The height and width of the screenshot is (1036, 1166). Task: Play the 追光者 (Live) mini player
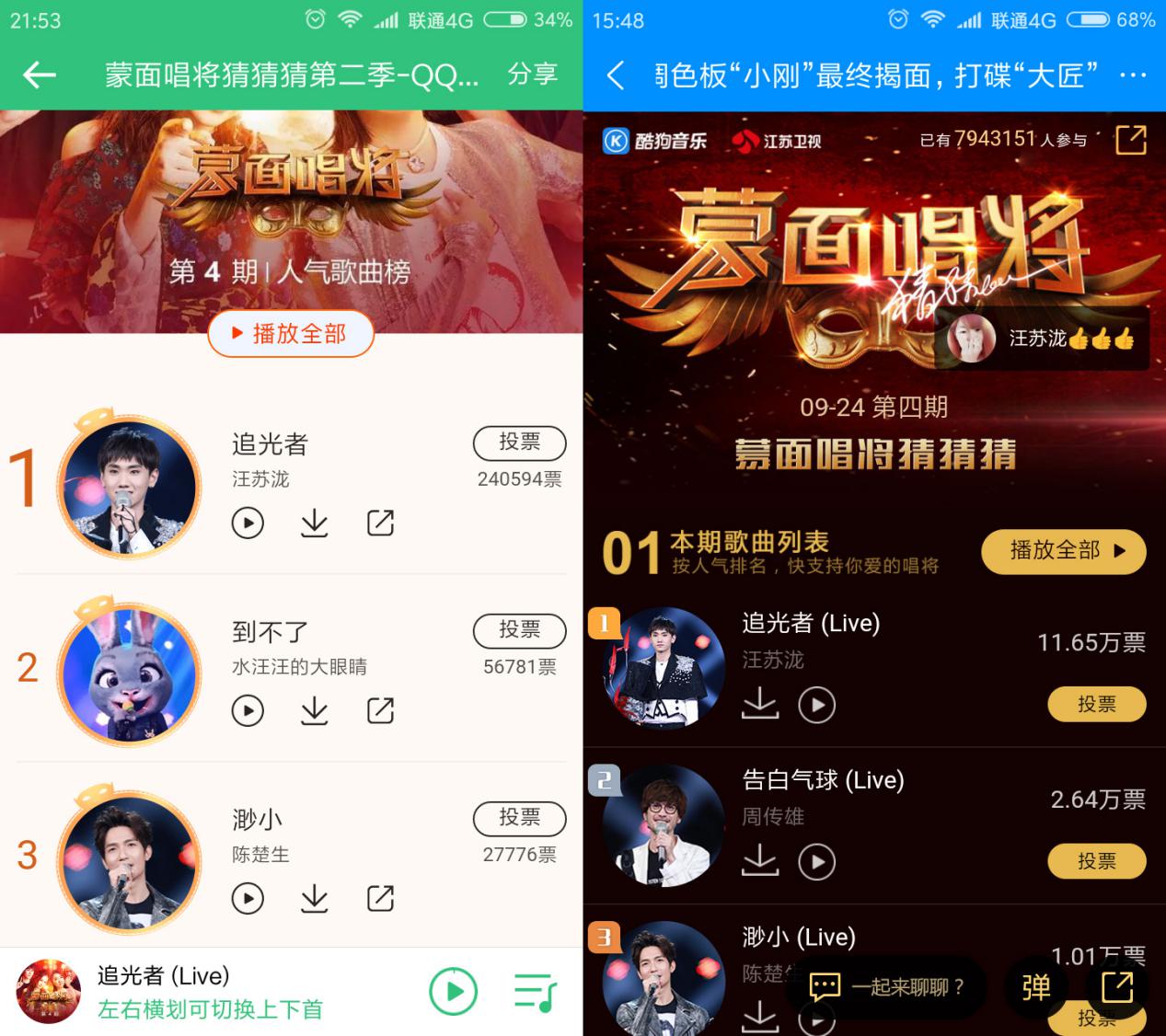click(x=453, y=992)
